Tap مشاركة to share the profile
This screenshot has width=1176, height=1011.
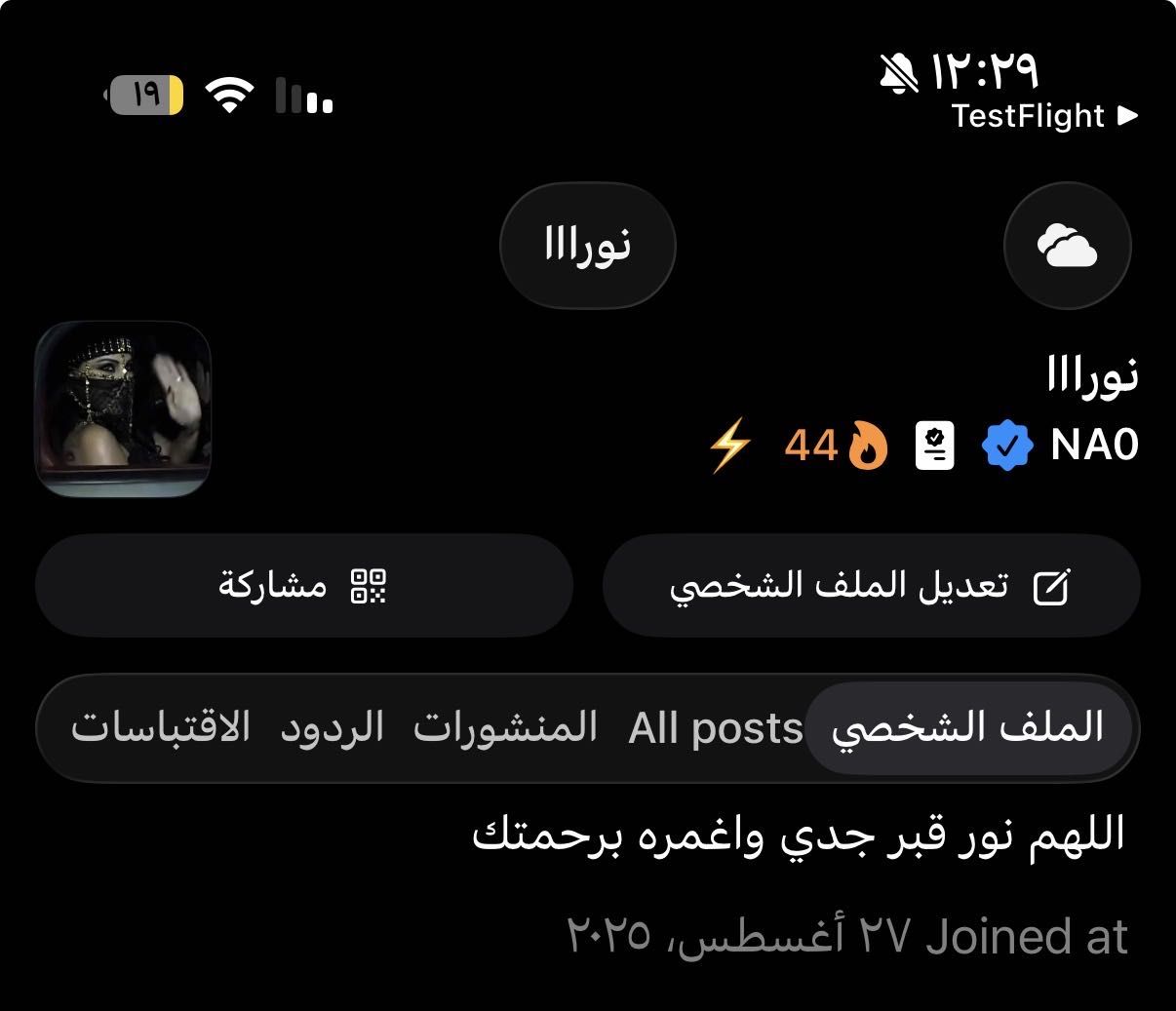[303, 586]
